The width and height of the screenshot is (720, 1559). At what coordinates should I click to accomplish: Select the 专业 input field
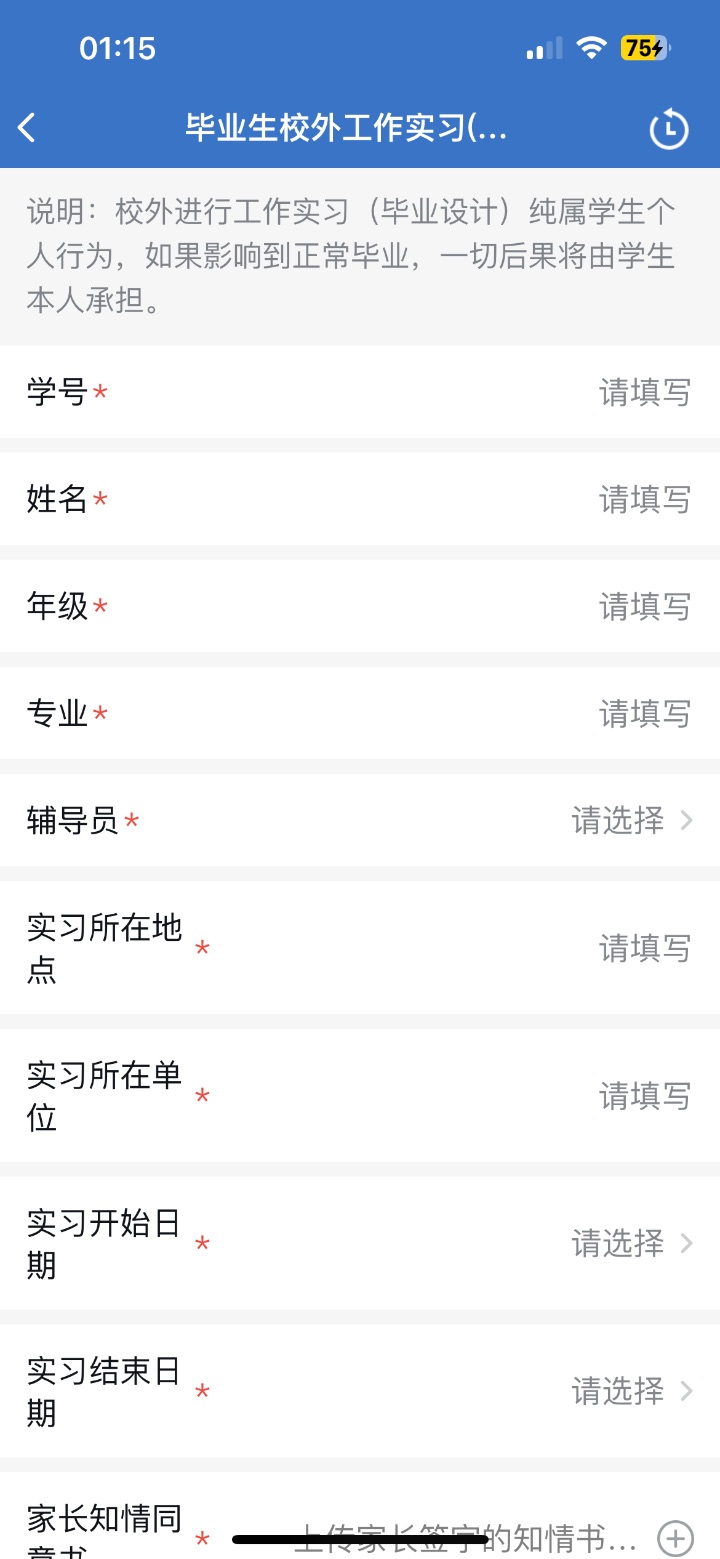click(360, 713)
